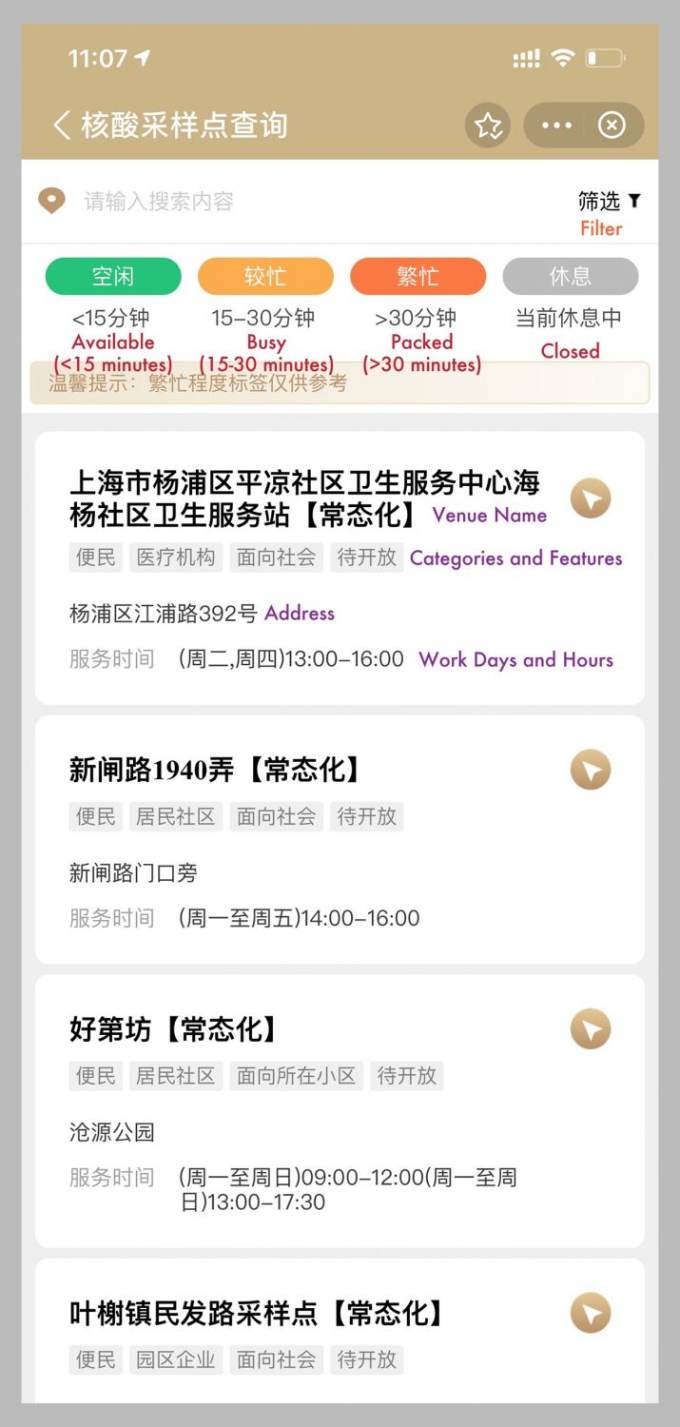Close the mini program

tap(612, 125)
